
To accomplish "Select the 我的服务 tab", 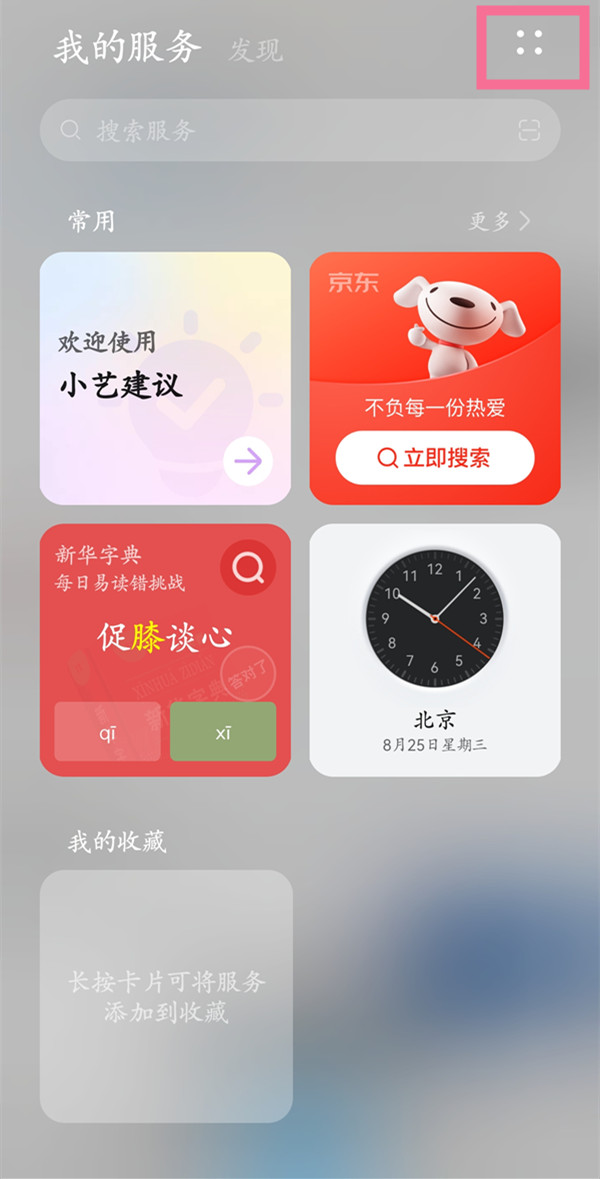I will click(x=127, y=47).
